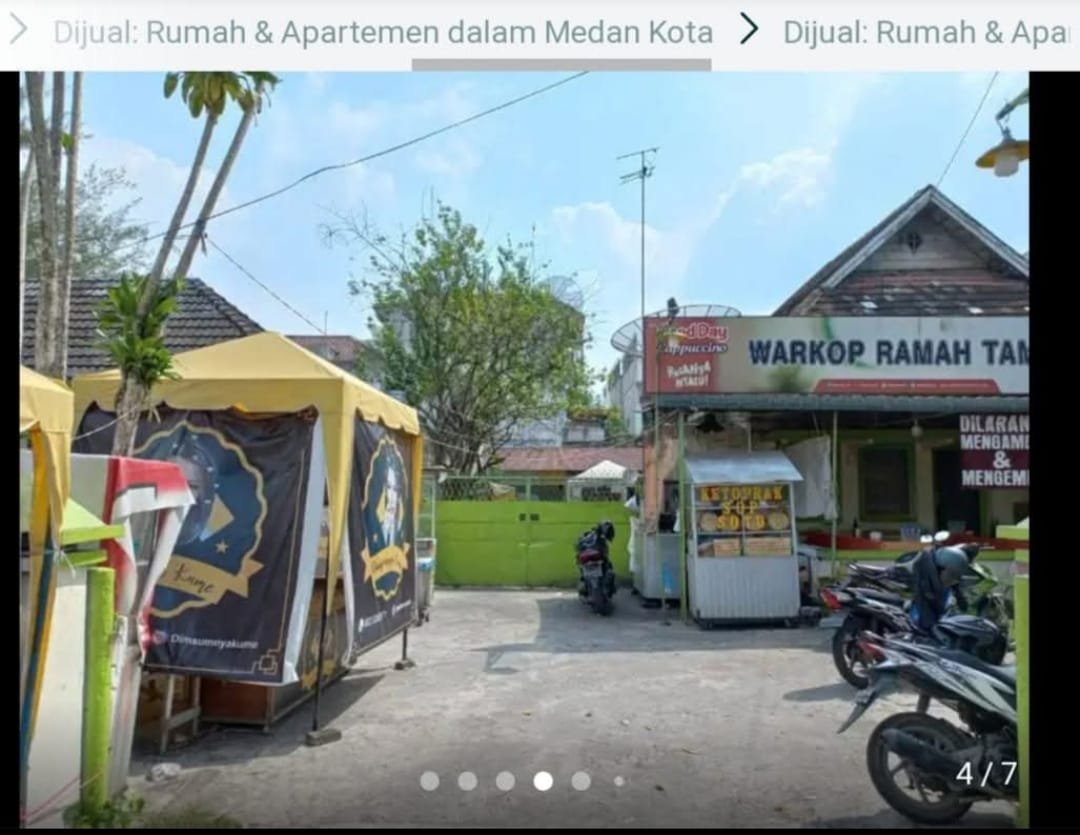
Task: Open the 'Rumah & Apartemen dalam Medan Kota' breadcrumb
Action: click(383, 32)
